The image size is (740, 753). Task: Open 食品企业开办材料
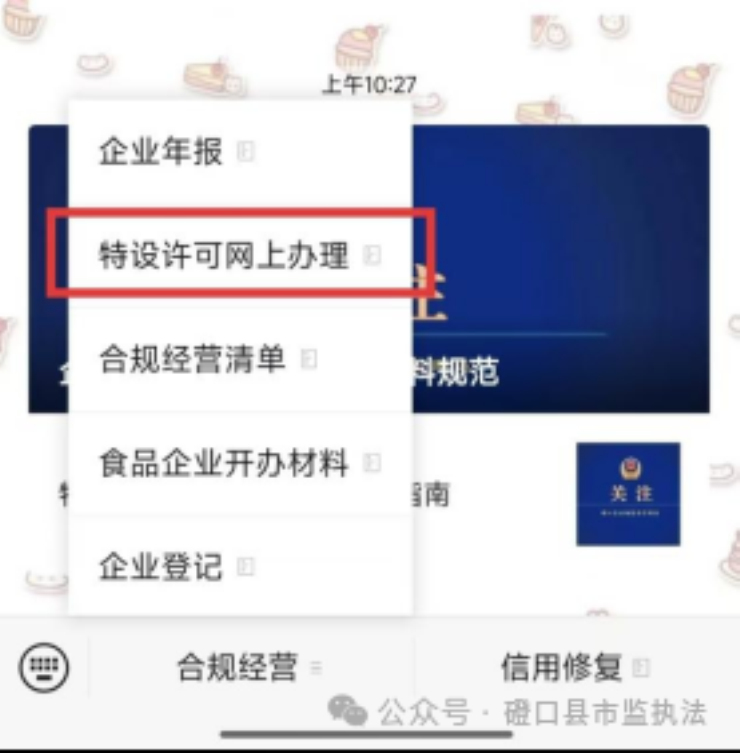point(223,463)
